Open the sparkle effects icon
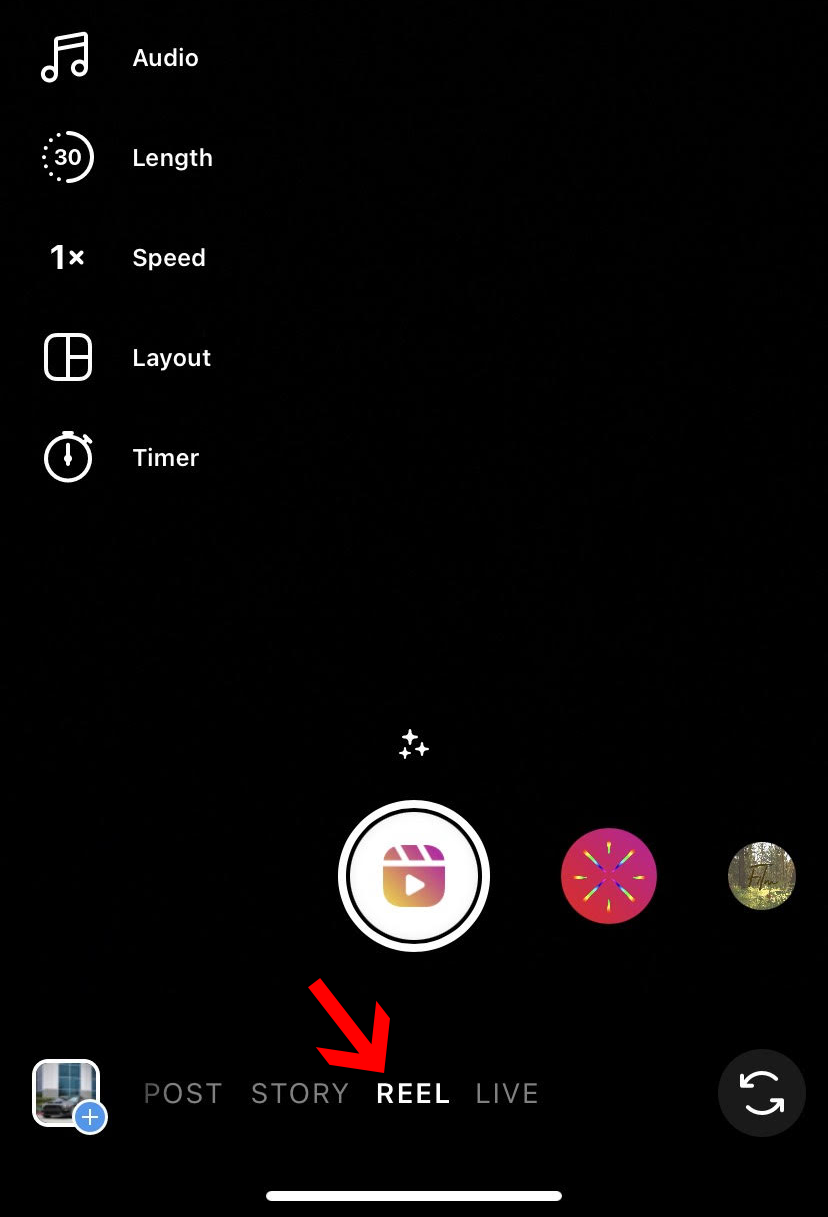The height and width of the screenshot is (1217, 828). click(x=414, y=745)
